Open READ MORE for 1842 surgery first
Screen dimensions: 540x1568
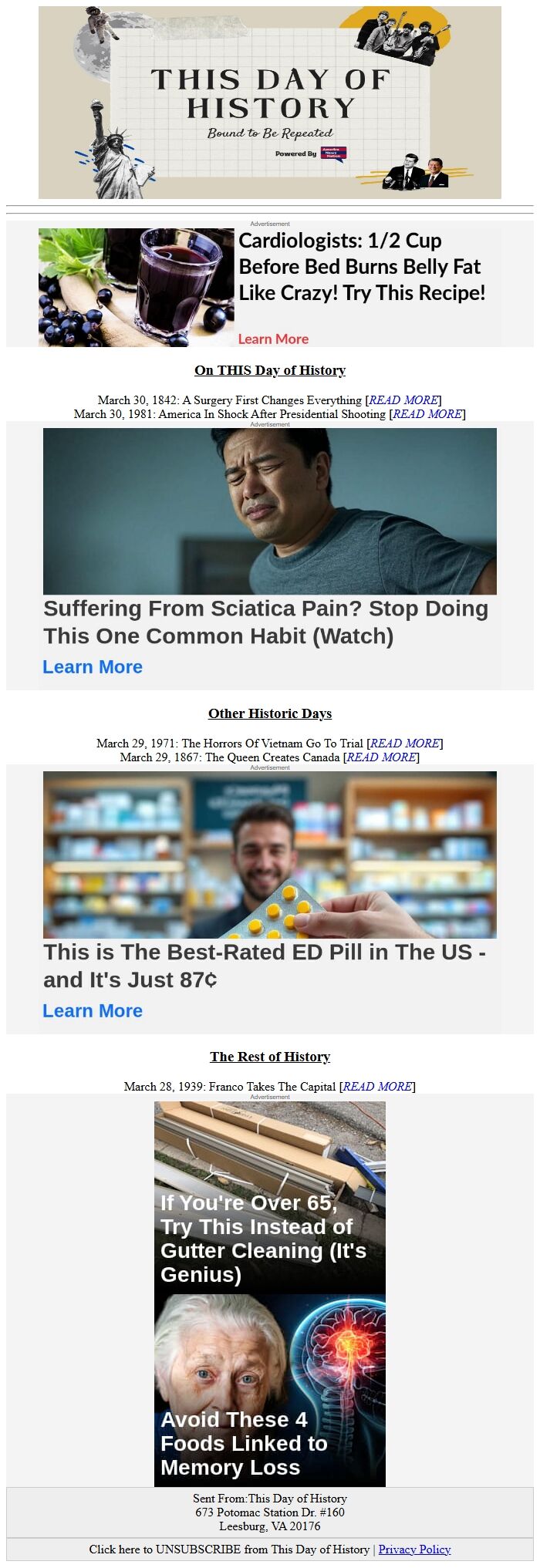tap(405, 400)
